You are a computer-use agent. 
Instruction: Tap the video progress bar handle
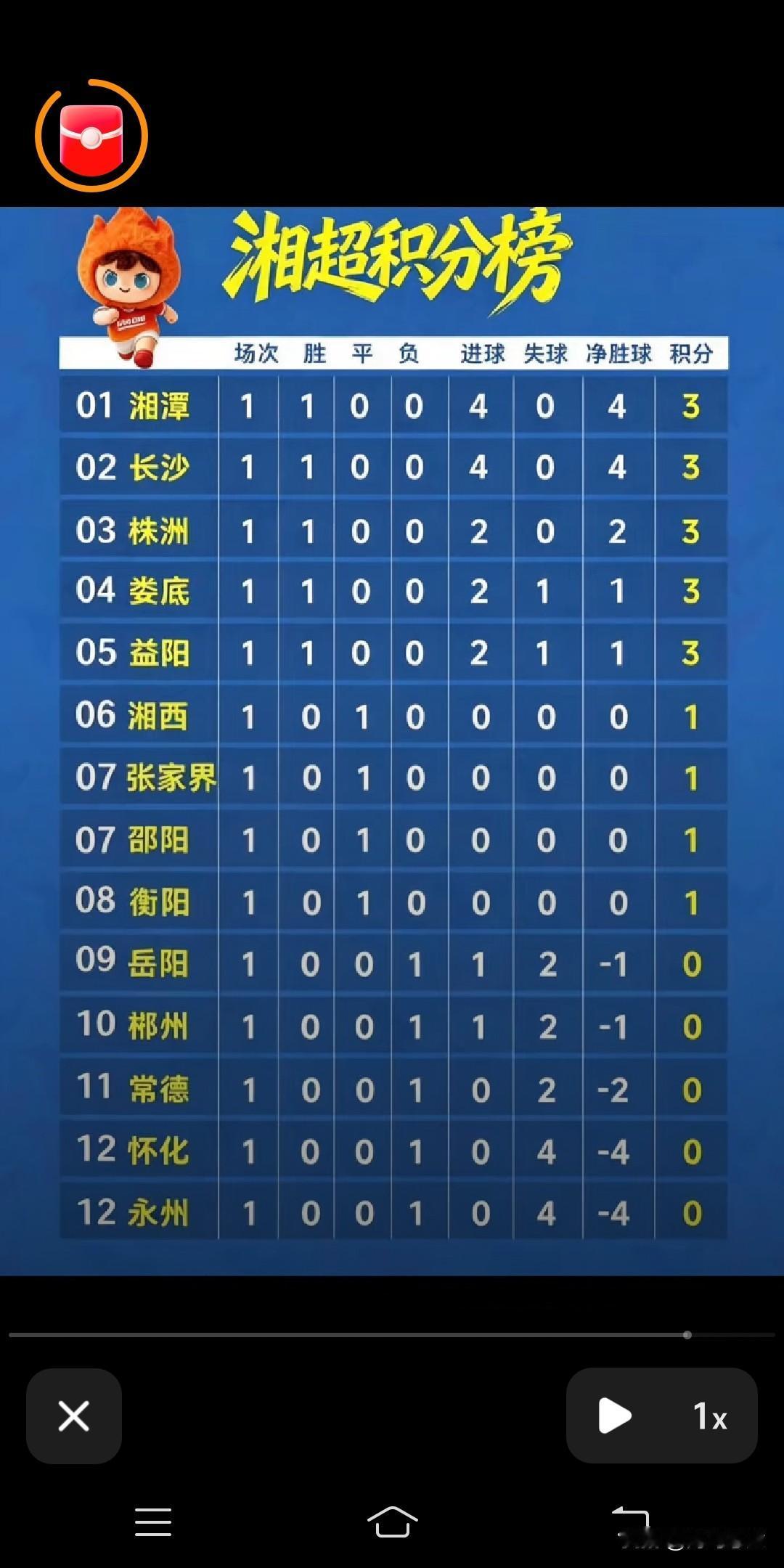click(687, 1335)
